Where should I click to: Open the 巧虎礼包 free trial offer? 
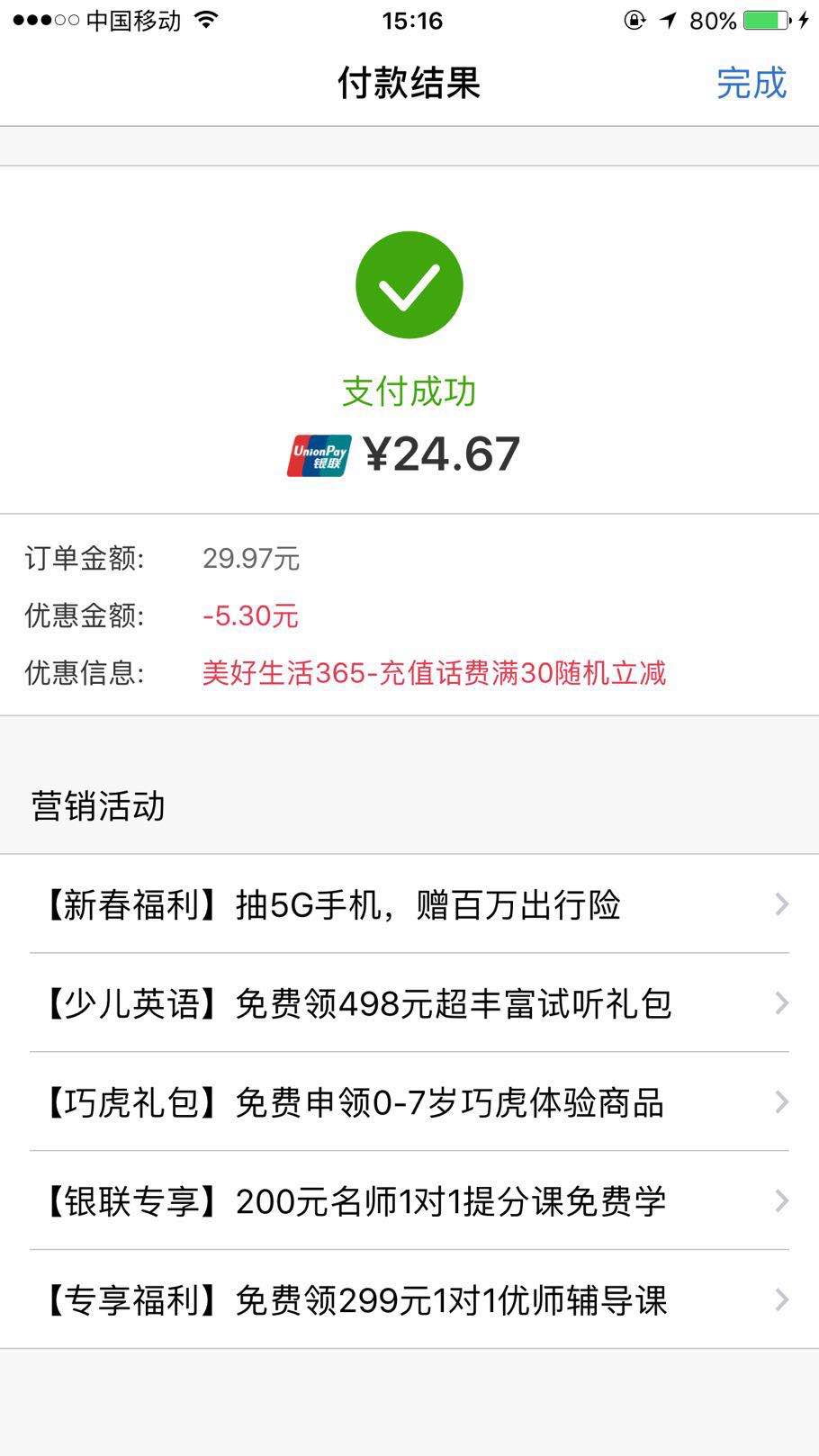[409, 1102]
